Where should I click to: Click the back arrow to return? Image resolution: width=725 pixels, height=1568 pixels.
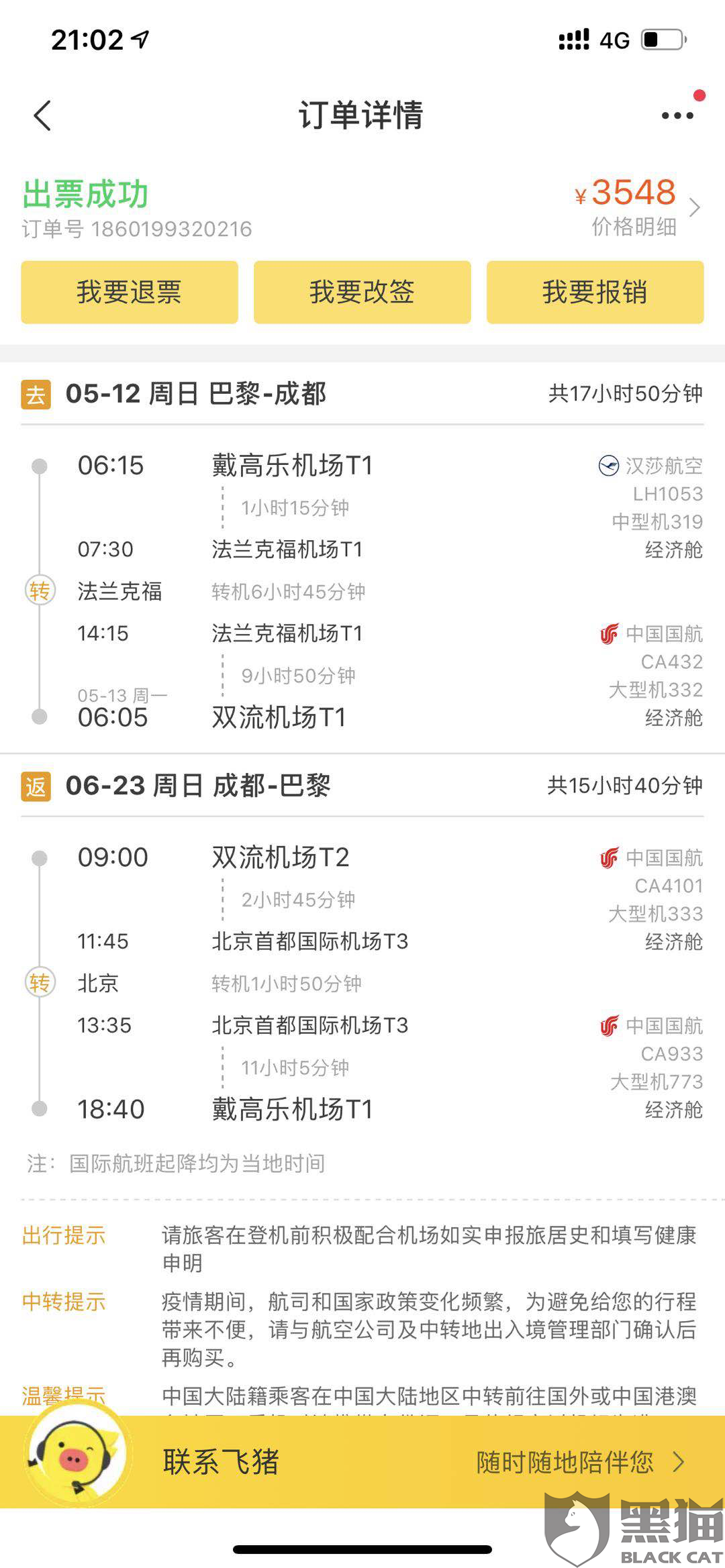[x=42, y=115]
